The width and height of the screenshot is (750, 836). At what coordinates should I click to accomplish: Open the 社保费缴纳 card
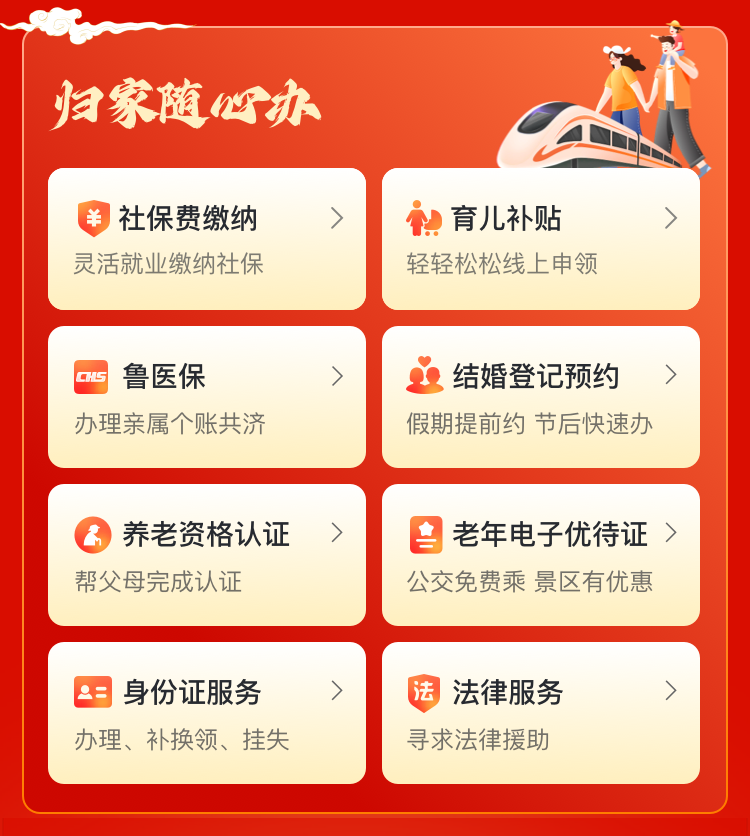206,239
